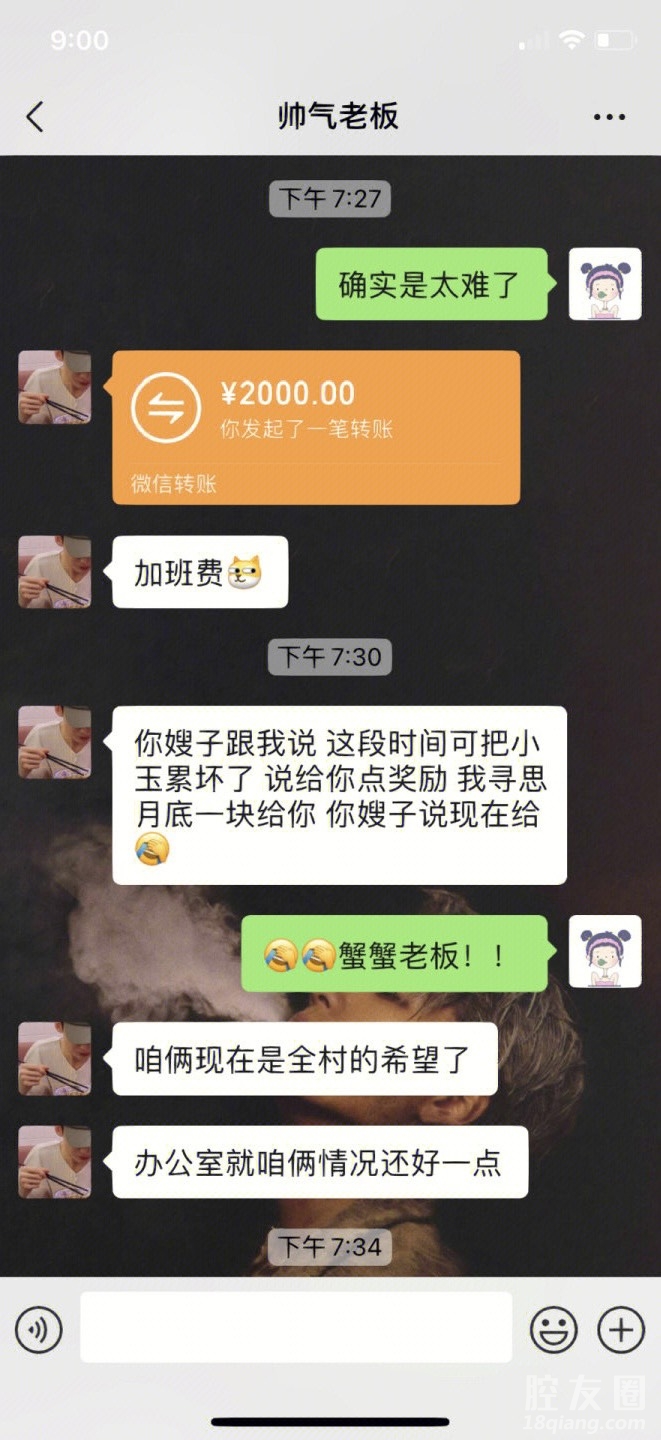The width and height of the screenshot is (661, 1440).
Task: Open chat options three-dot menu
Action: [609, 117]
